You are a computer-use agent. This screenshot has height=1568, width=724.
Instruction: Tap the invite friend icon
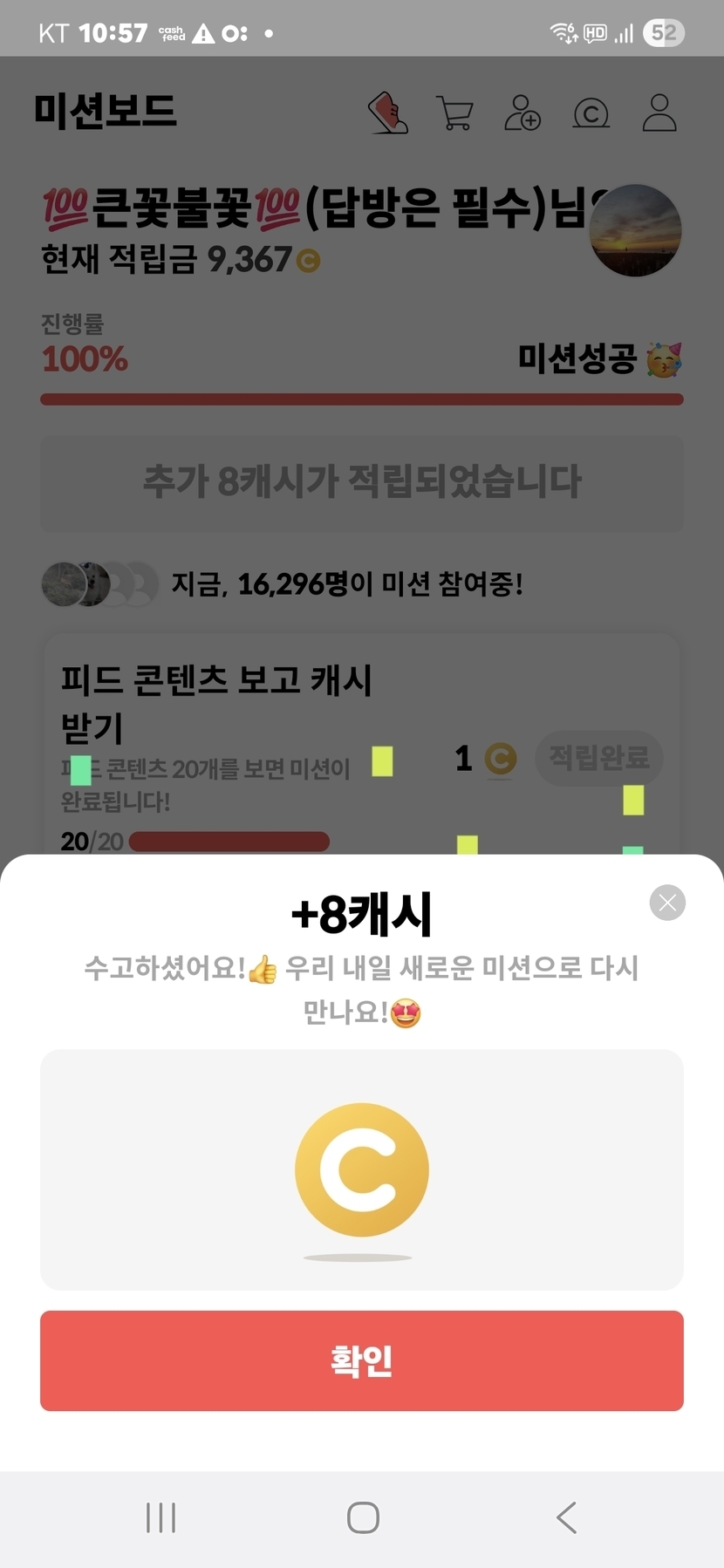pos(523,113)
